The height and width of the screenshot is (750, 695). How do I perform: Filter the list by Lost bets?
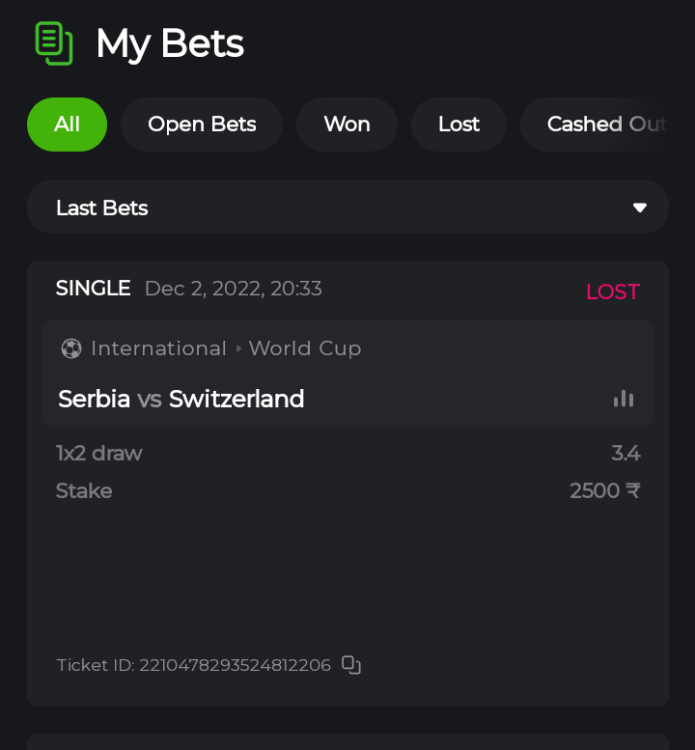click(x=459, y=125)
